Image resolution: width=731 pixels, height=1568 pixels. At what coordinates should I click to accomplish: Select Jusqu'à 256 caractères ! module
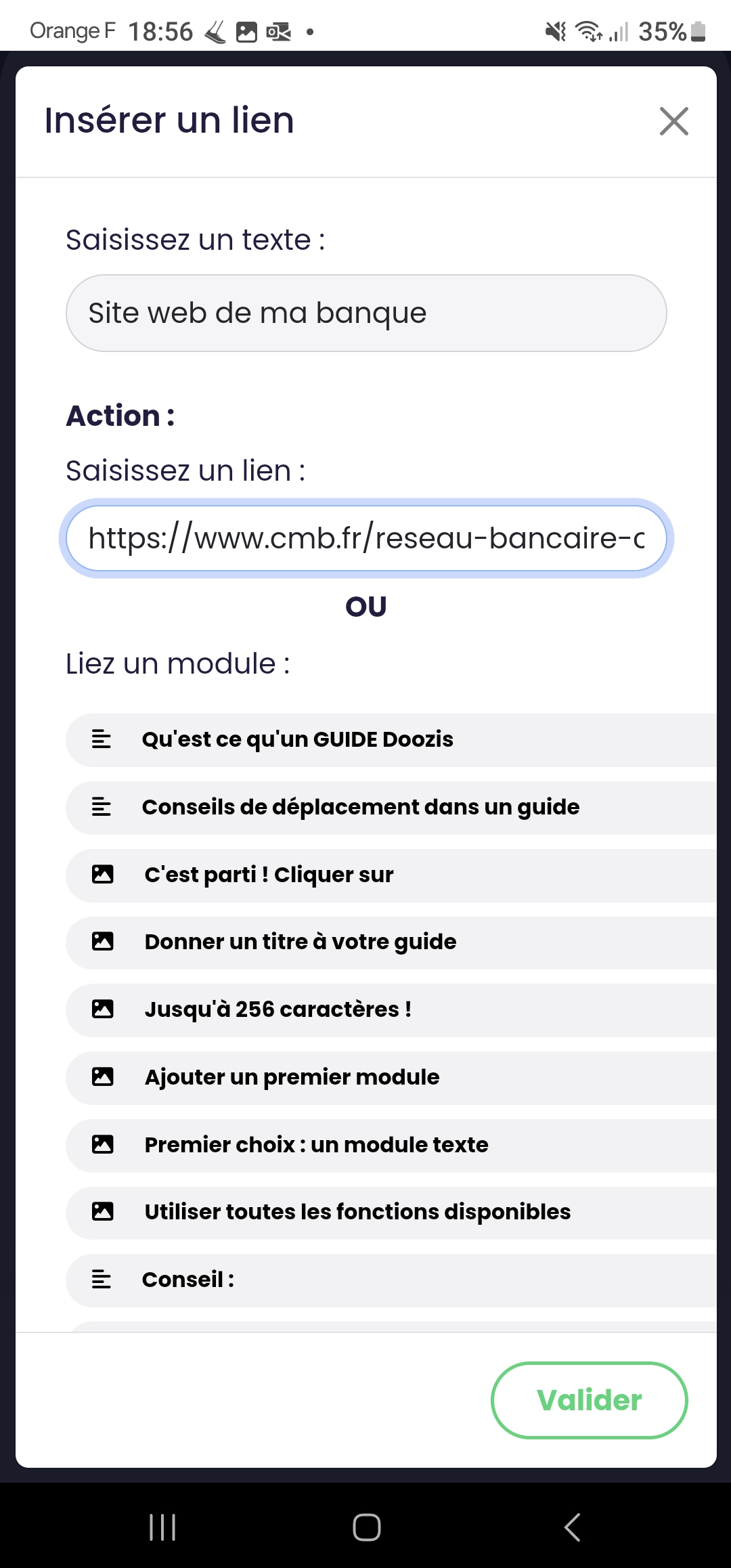(391, 1010)
